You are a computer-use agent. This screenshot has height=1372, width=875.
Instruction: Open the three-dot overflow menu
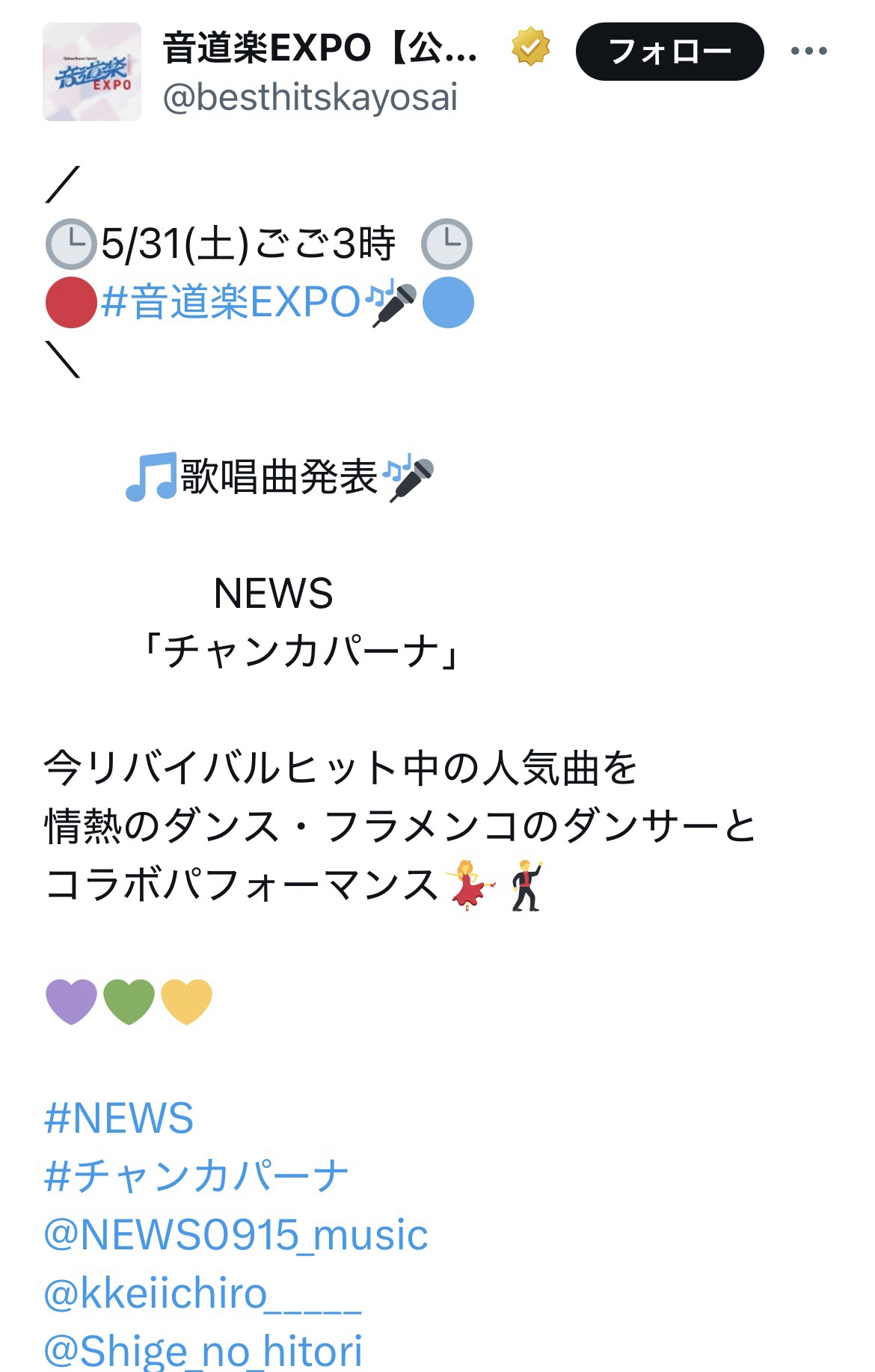click(808, 52)
